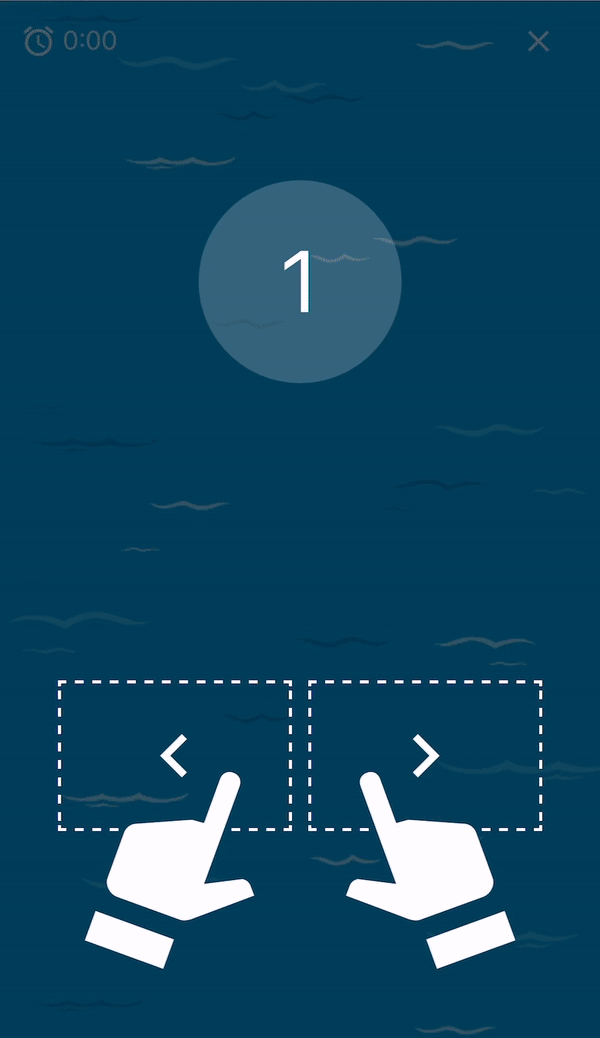This screenshot has width=600, height=1038.
Task: Tap the right arrow answer zone
Action: click(x=425, y=754)
